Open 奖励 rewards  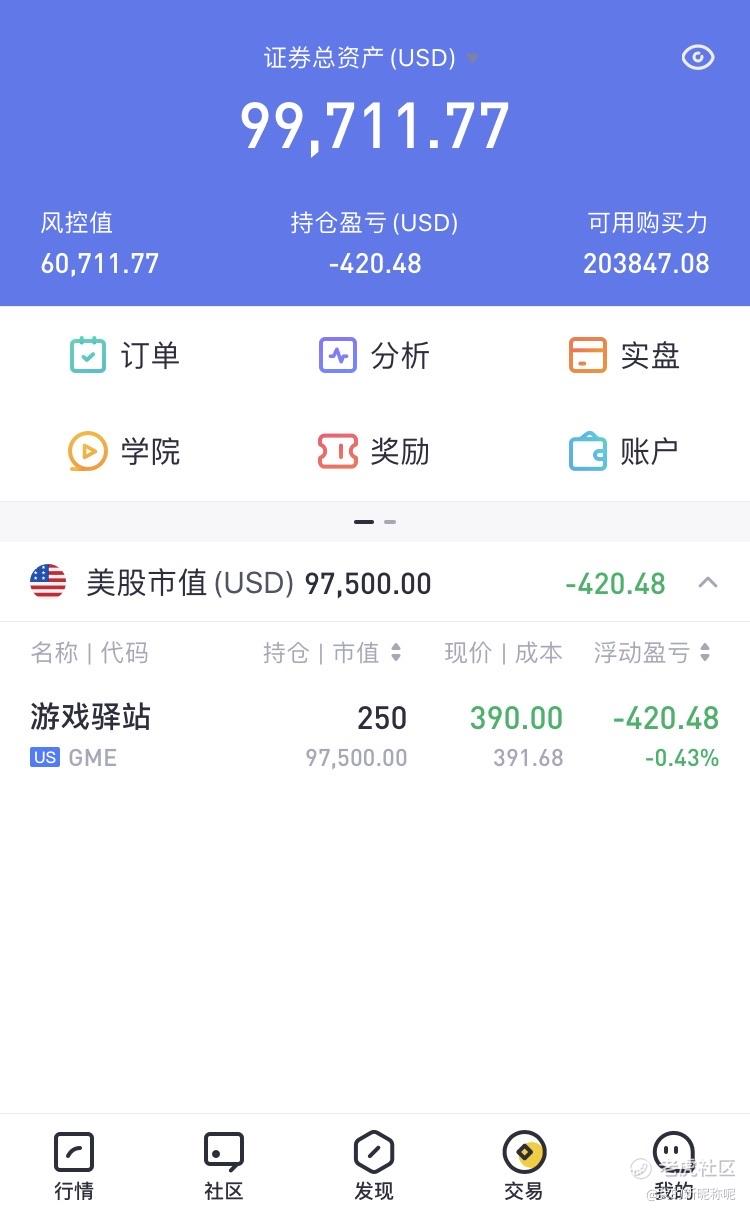(374, 451)
